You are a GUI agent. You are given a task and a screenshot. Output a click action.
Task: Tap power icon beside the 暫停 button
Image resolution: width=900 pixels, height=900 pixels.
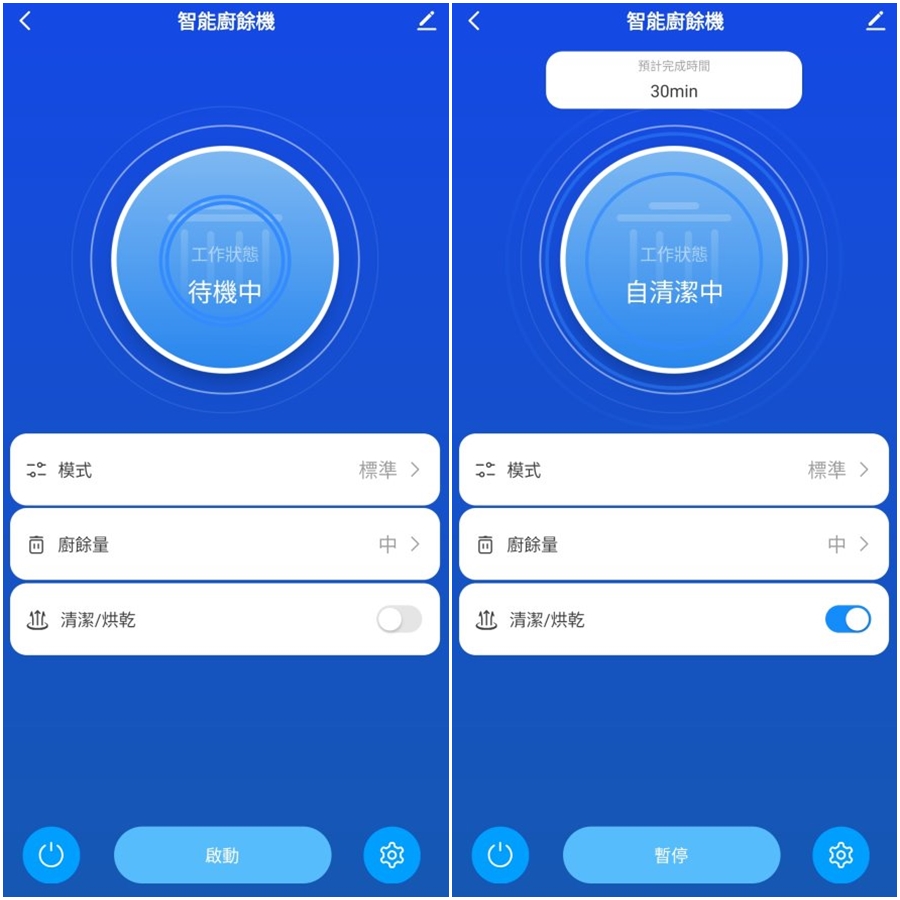(x=500, y=855)
